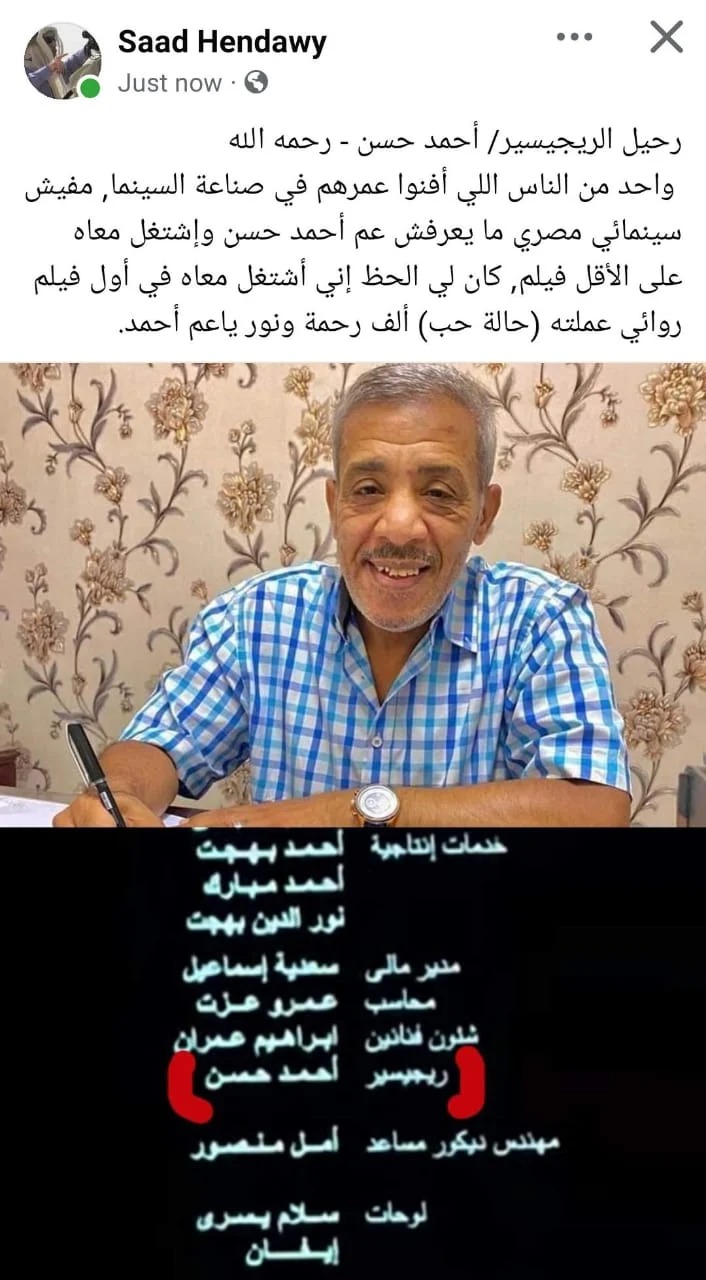Open the film credits image

pyautogui.click(x=352, y=1050)
